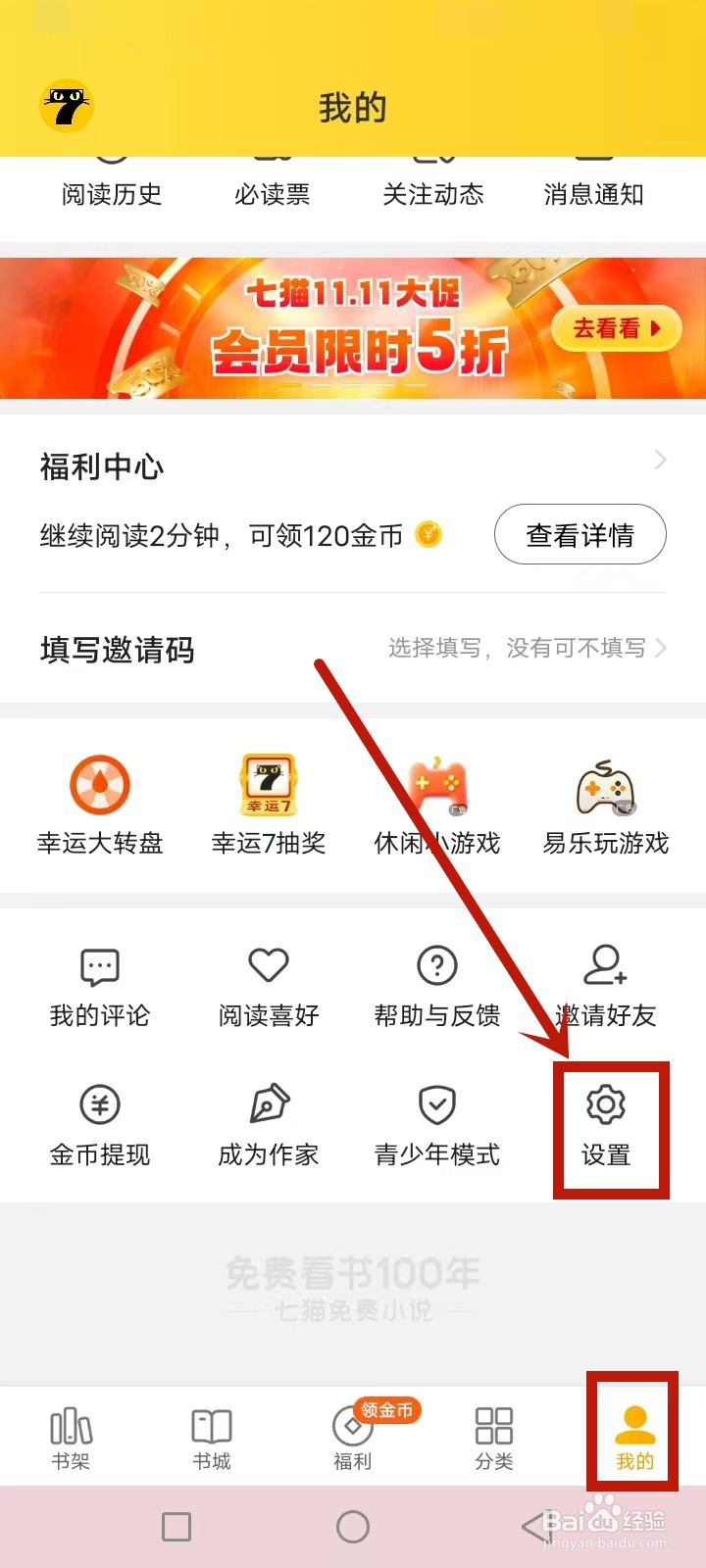Switch to the 福利 tab
Viewport: 706px width, 1568px height.
tap(352, 1441)
